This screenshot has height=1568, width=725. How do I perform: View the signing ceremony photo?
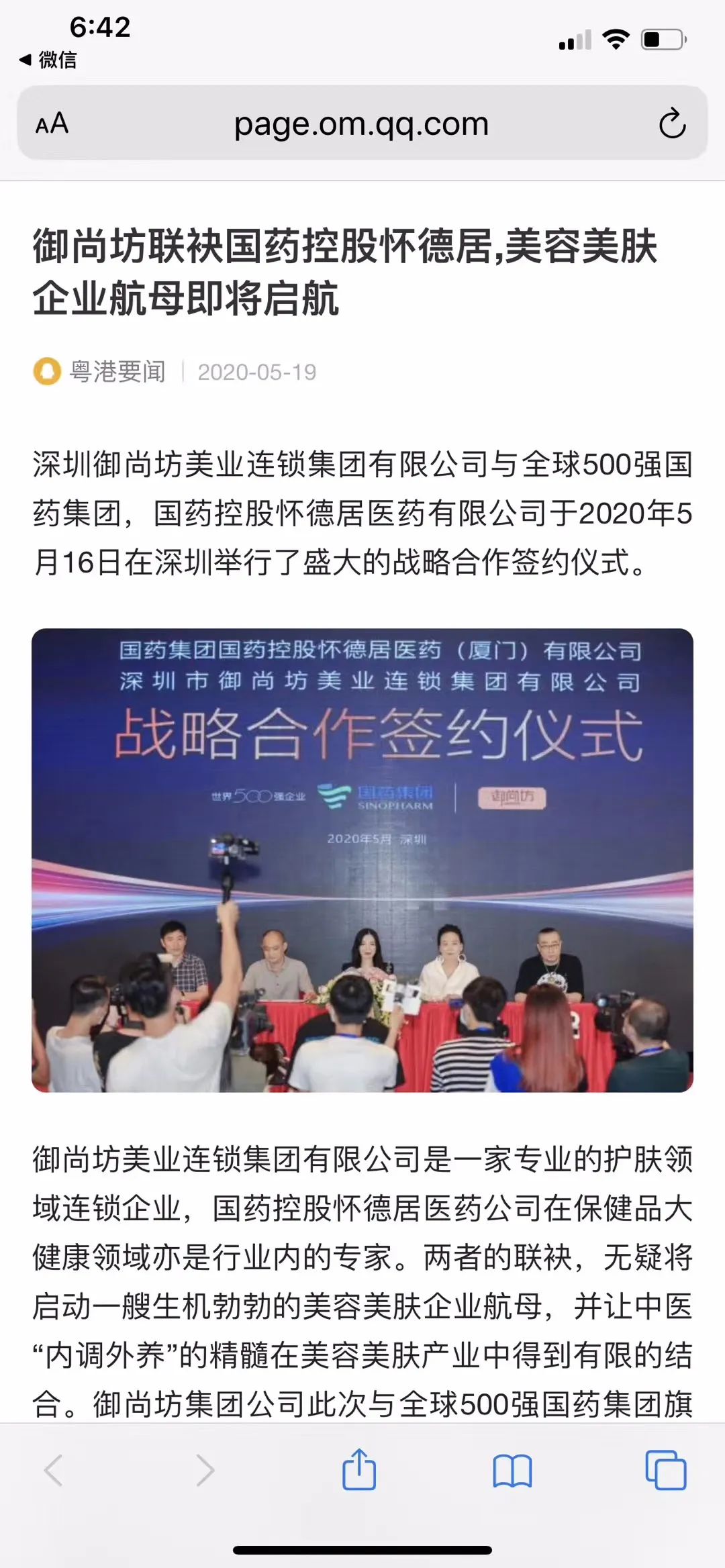click(x=362, y=860)
